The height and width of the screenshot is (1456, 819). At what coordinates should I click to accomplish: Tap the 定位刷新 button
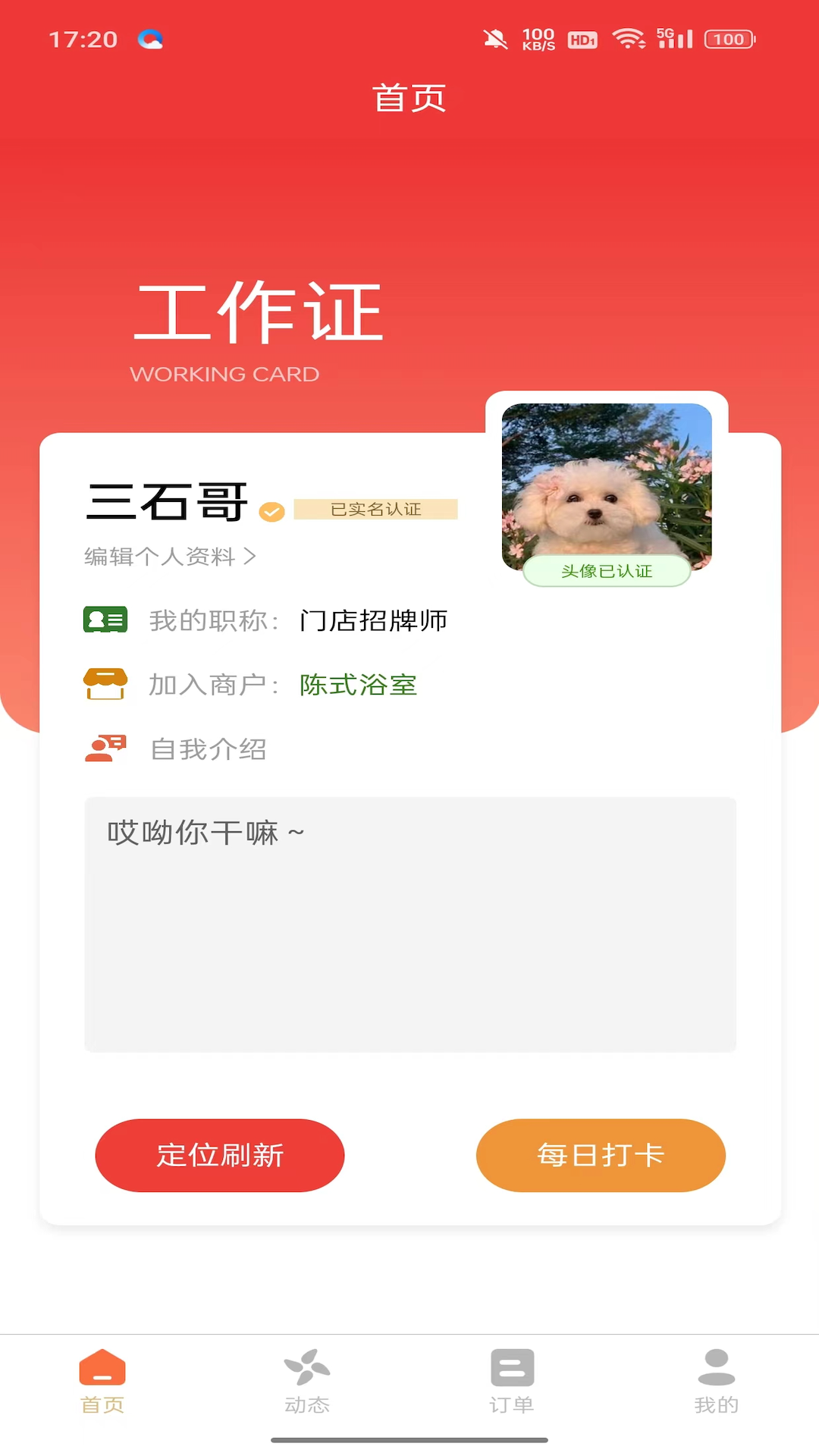coord(220,1155)
